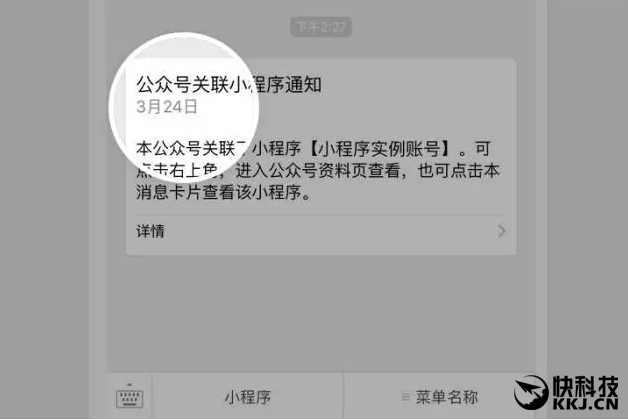Switch to keyboard input icon
This screenshot has height=420, width=628.
click(131, 397)
